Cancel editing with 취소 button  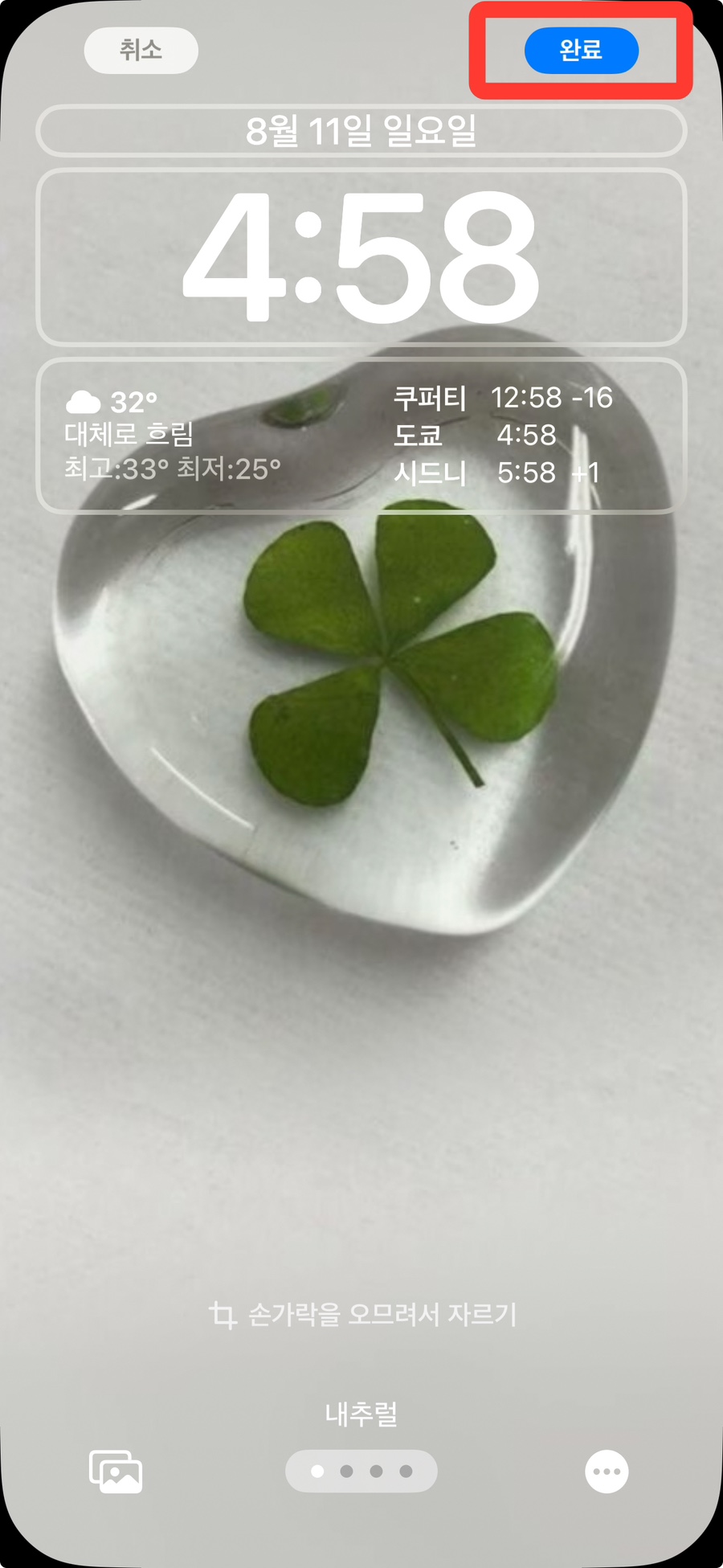141,51
